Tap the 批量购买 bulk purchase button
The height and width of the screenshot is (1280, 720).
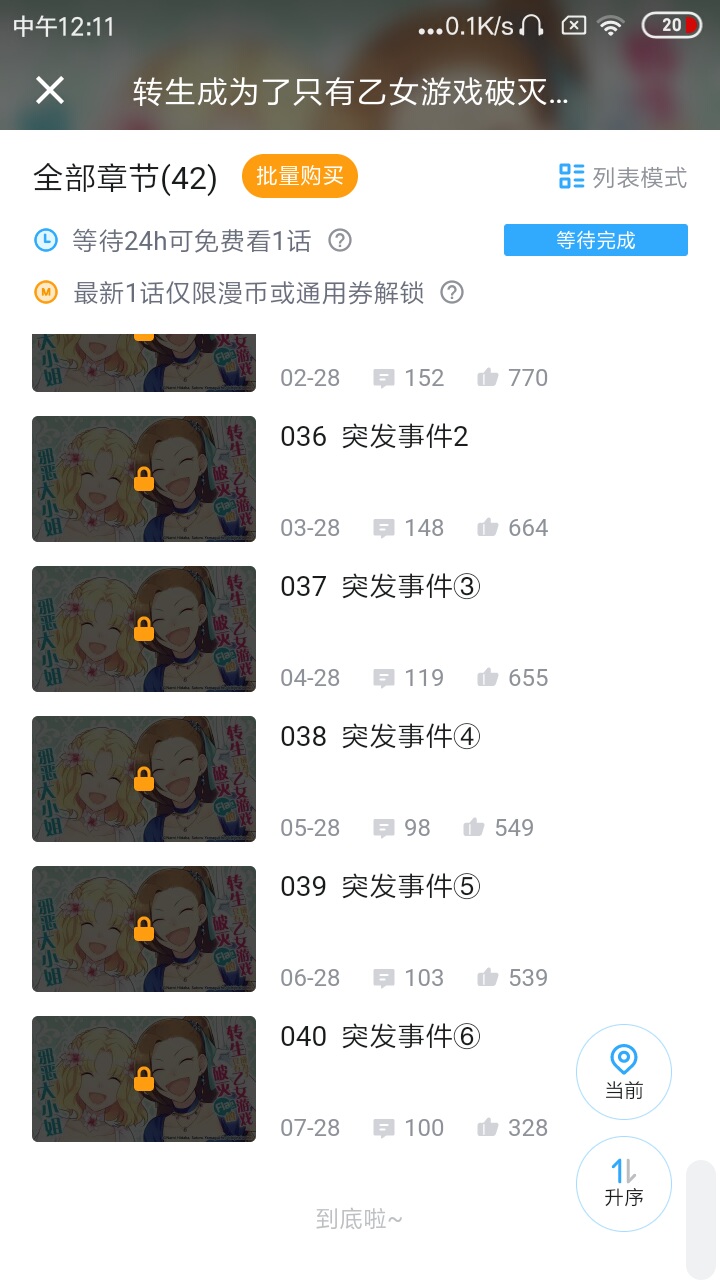click(299, 177)
